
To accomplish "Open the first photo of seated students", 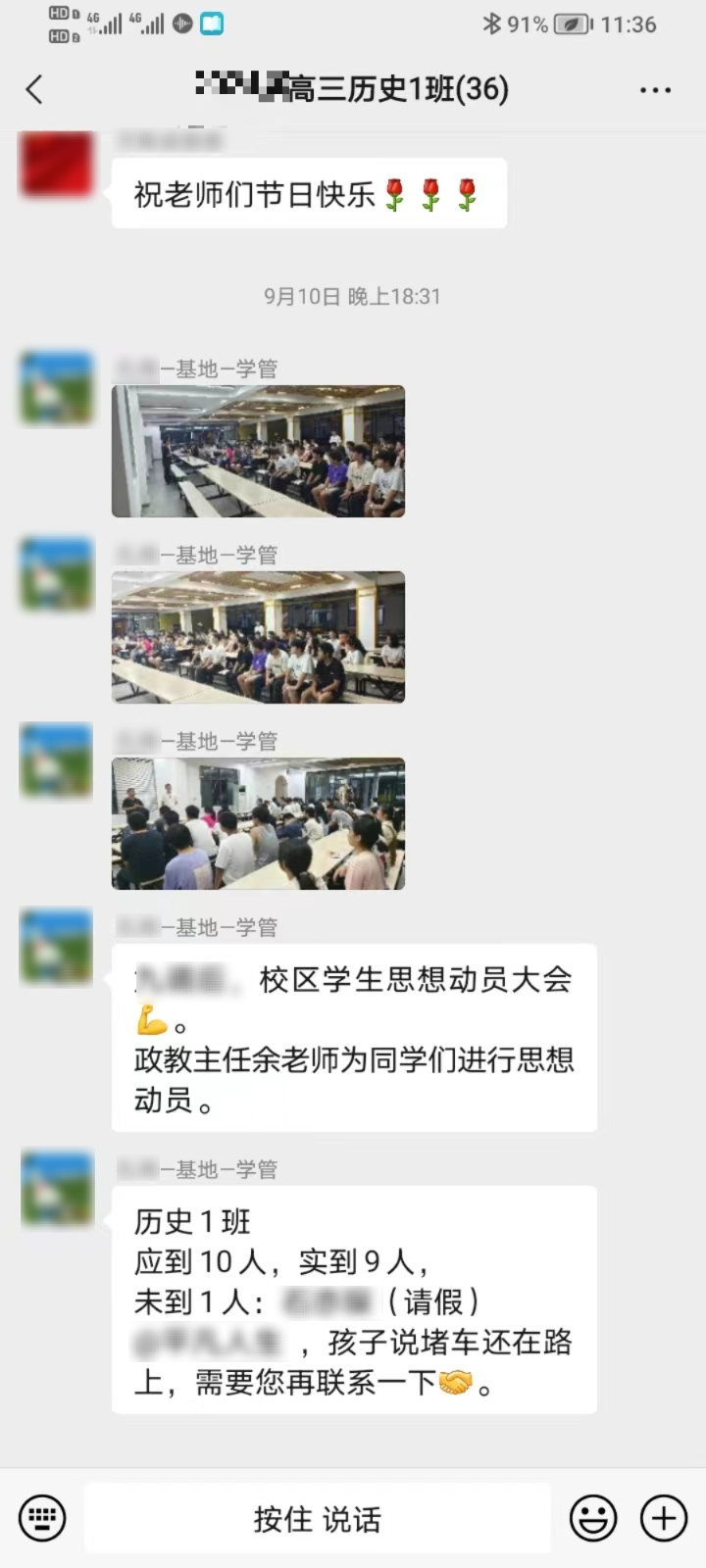I will [x=258, y=451].
